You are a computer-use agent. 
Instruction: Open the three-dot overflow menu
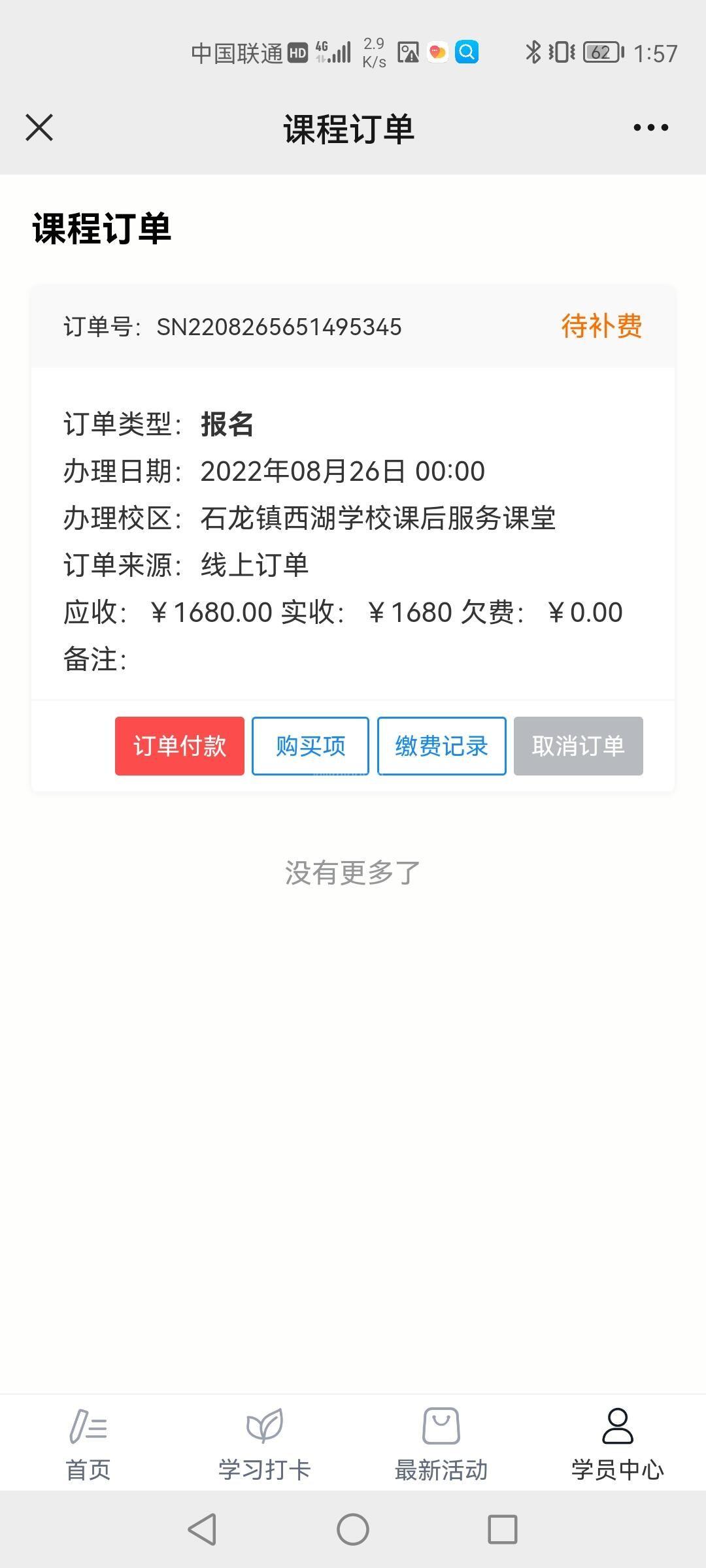651,127
